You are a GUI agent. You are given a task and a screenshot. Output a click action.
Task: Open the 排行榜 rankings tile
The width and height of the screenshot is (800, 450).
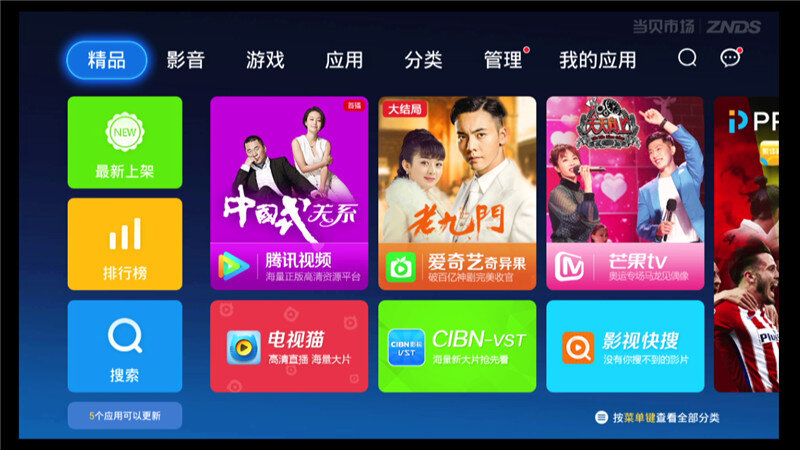(125, 244)
